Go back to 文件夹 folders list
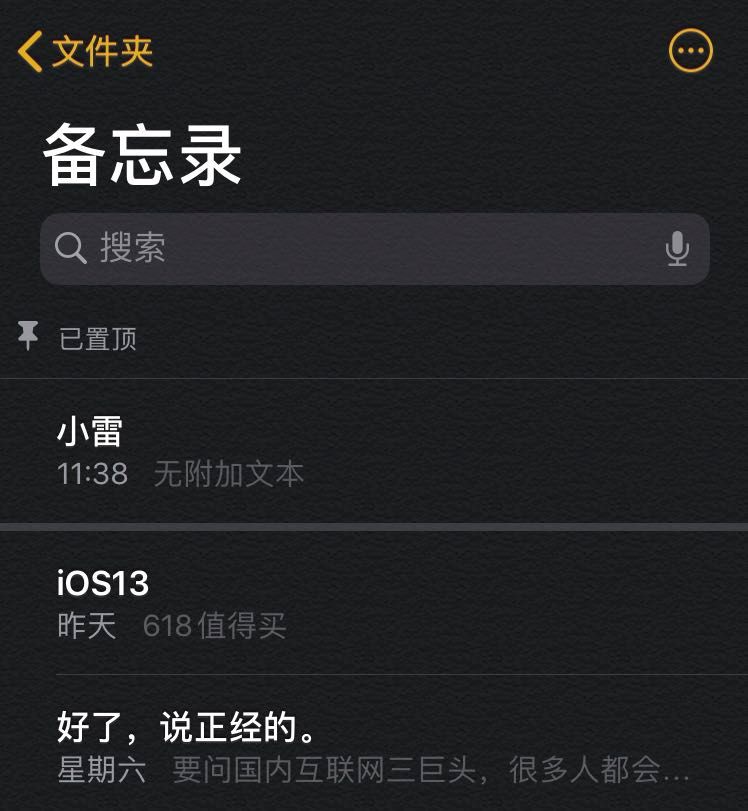Screen dimensions: 748x811 click(x=86, y=51)
